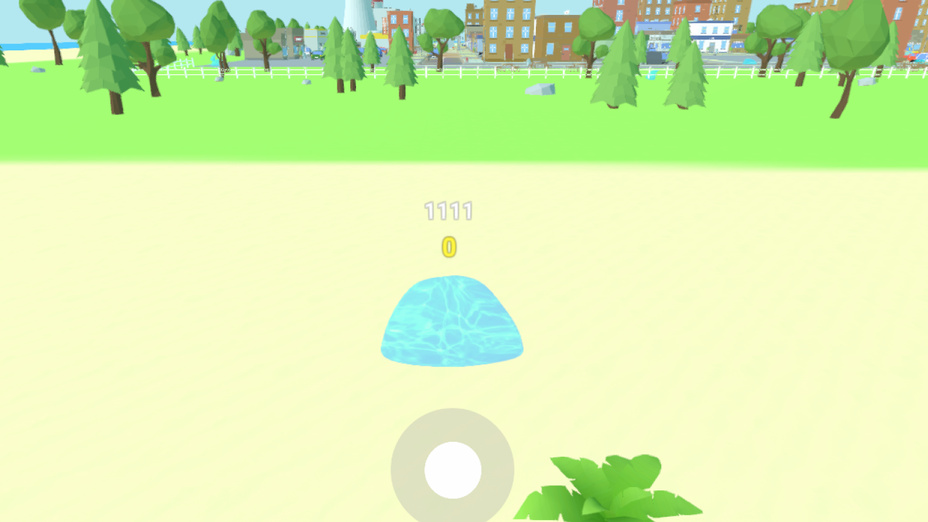Tap the virtual joystick thumb knob
Viewport: 928px width, 522px height.
453,470
